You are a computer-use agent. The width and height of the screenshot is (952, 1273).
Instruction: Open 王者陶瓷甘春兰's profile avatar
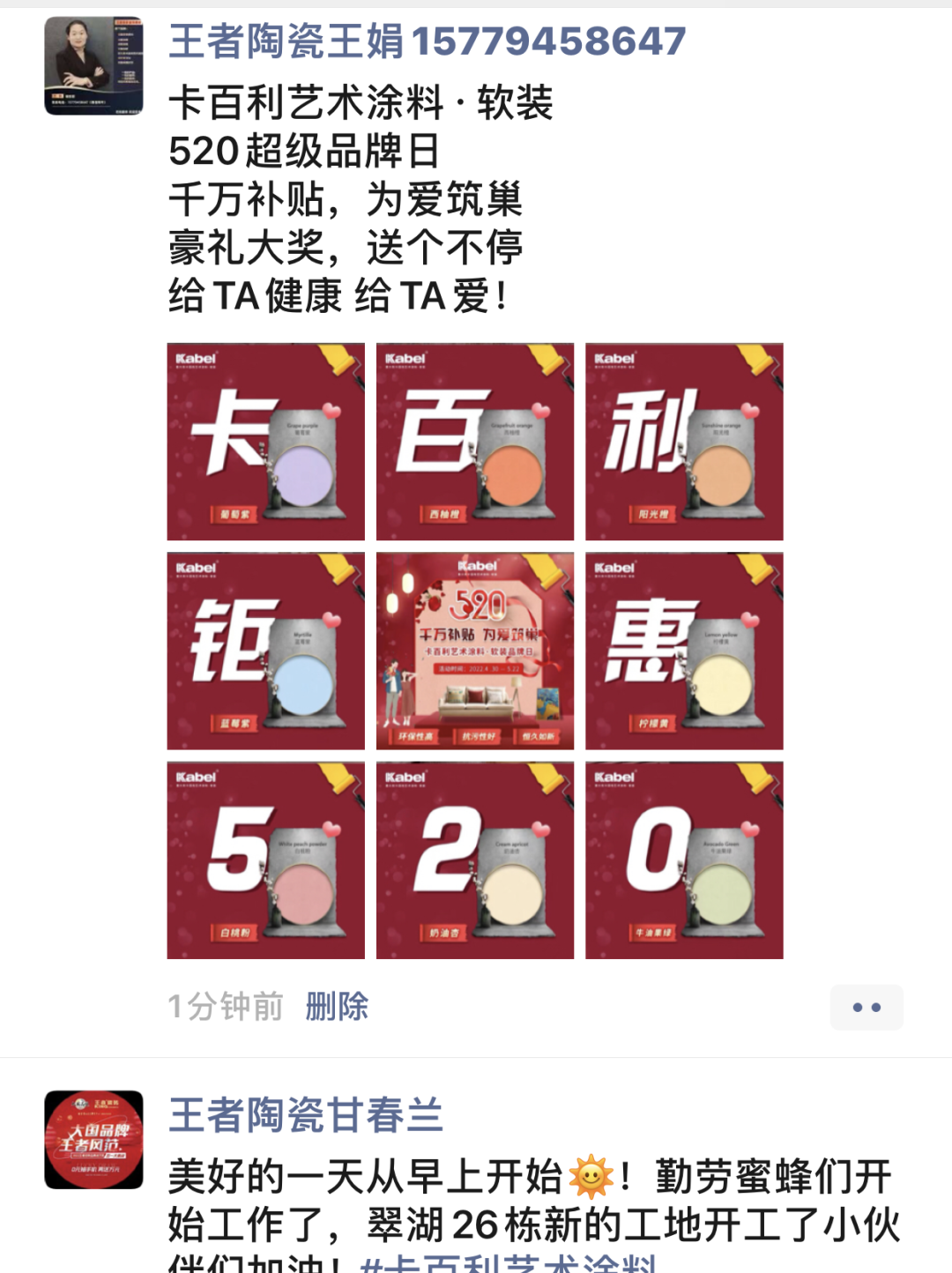(93, 1140)
